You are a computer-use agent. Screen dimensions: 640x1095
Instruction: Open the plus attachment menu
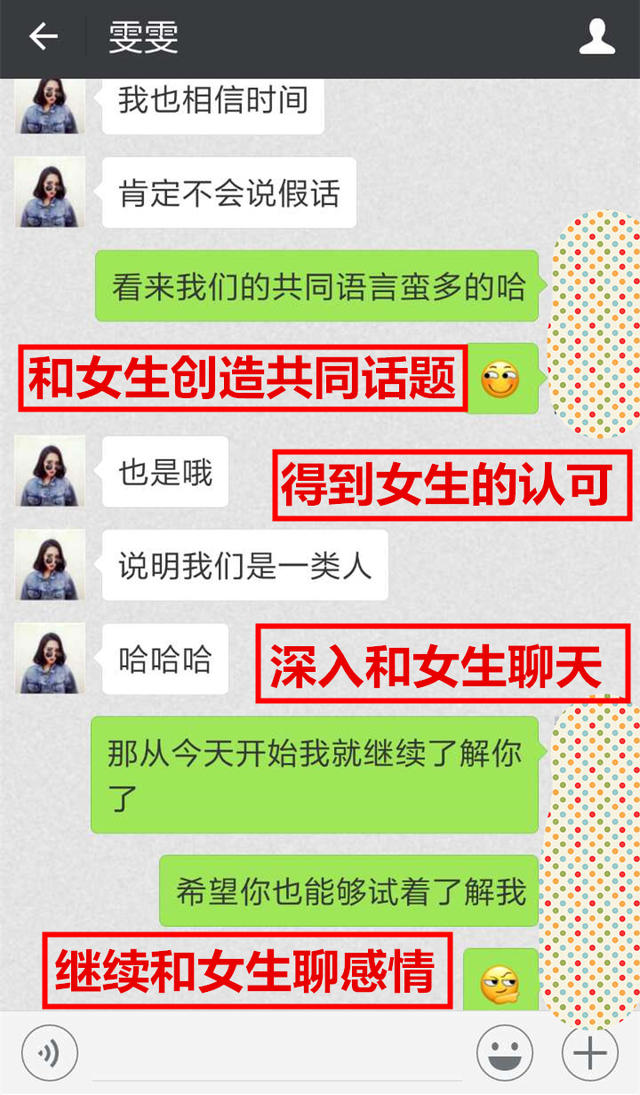click(x=590, y=1053)
